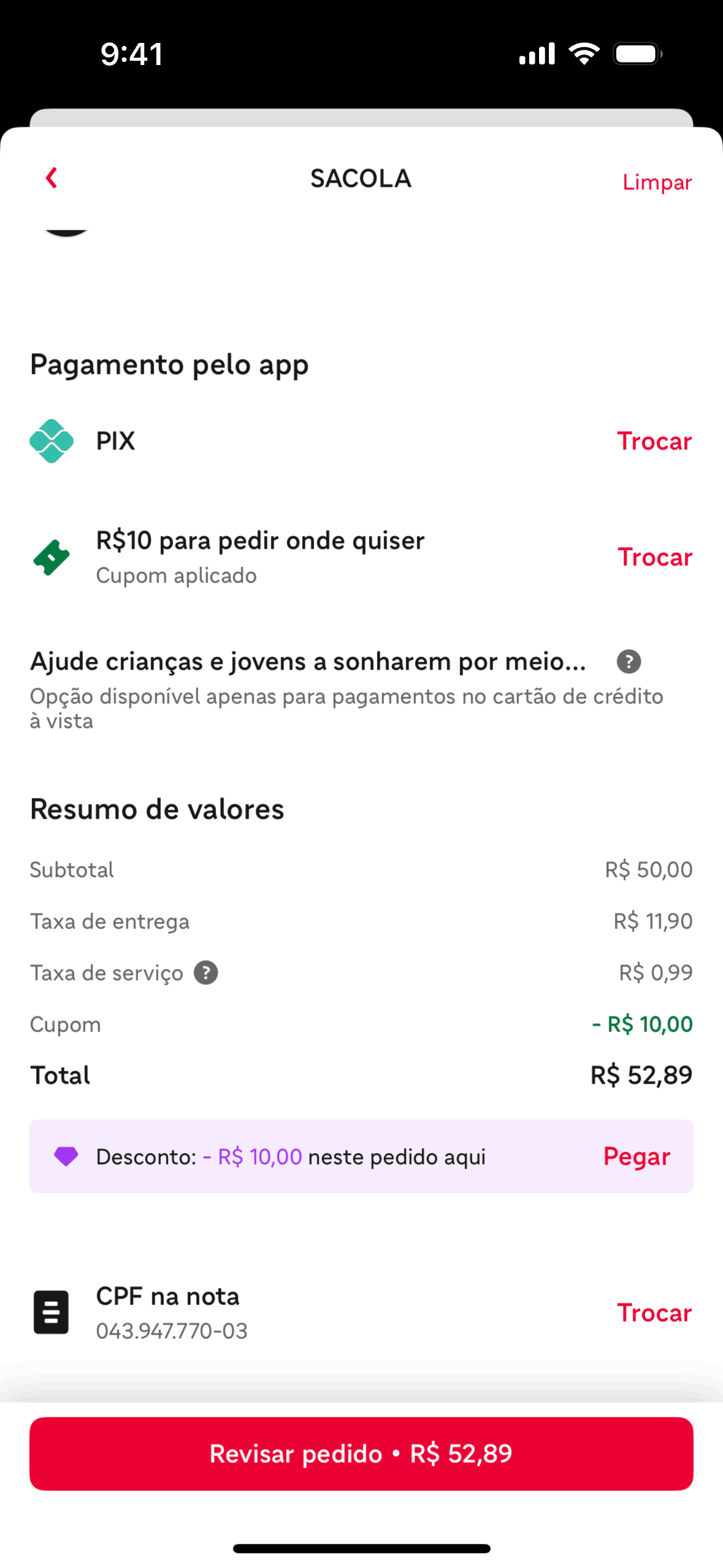The image size is (723, 1568).
Task: Open help icon beside the donation option
Action: coord(629,662)
